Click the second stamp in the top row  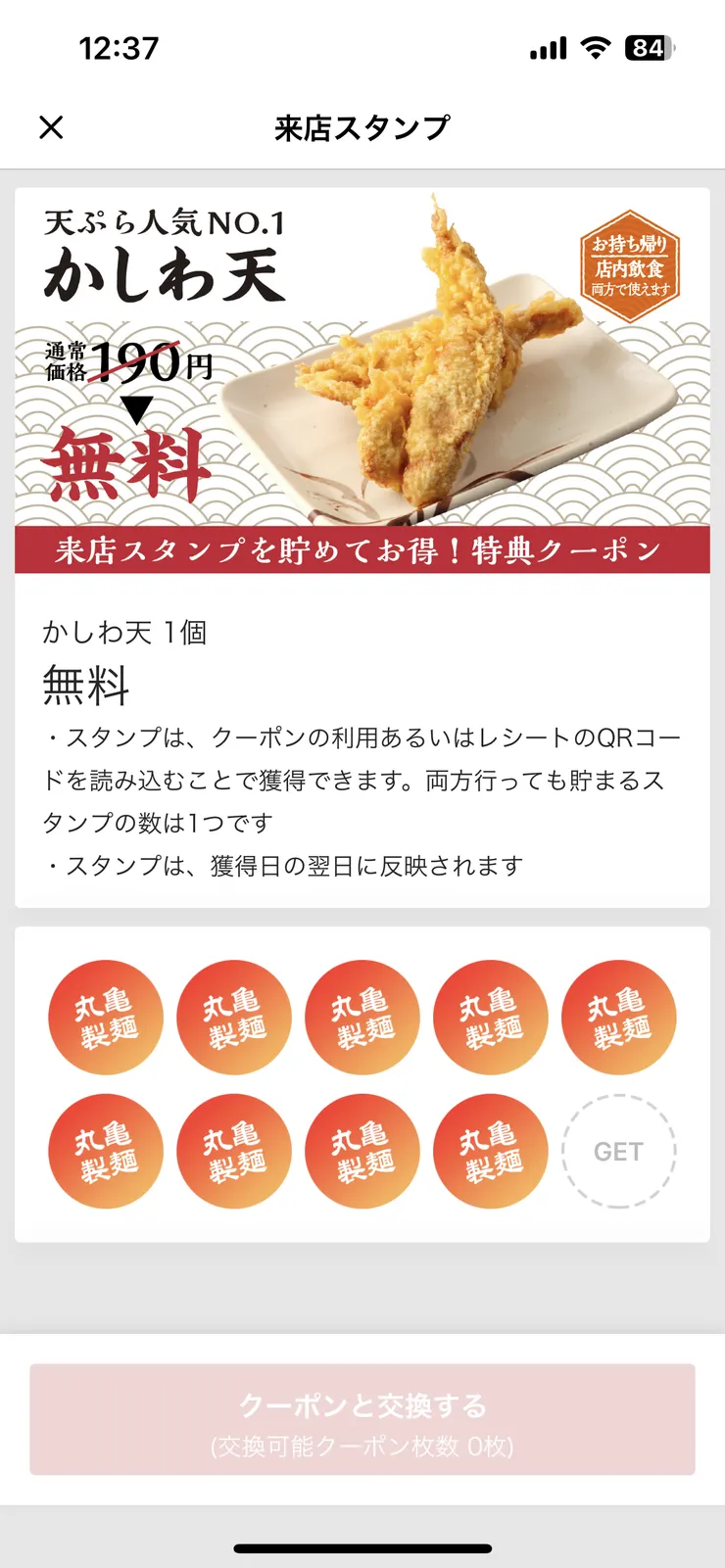[x=234, y=1017]
